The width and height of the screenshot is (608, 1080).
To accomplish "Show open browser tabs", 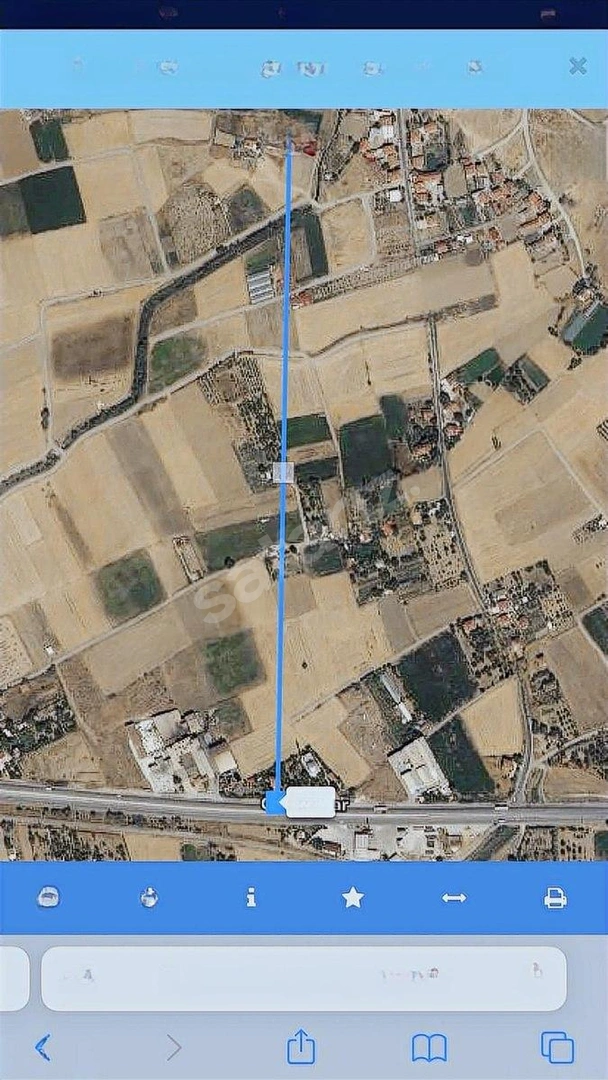I will coord(557,1047).
